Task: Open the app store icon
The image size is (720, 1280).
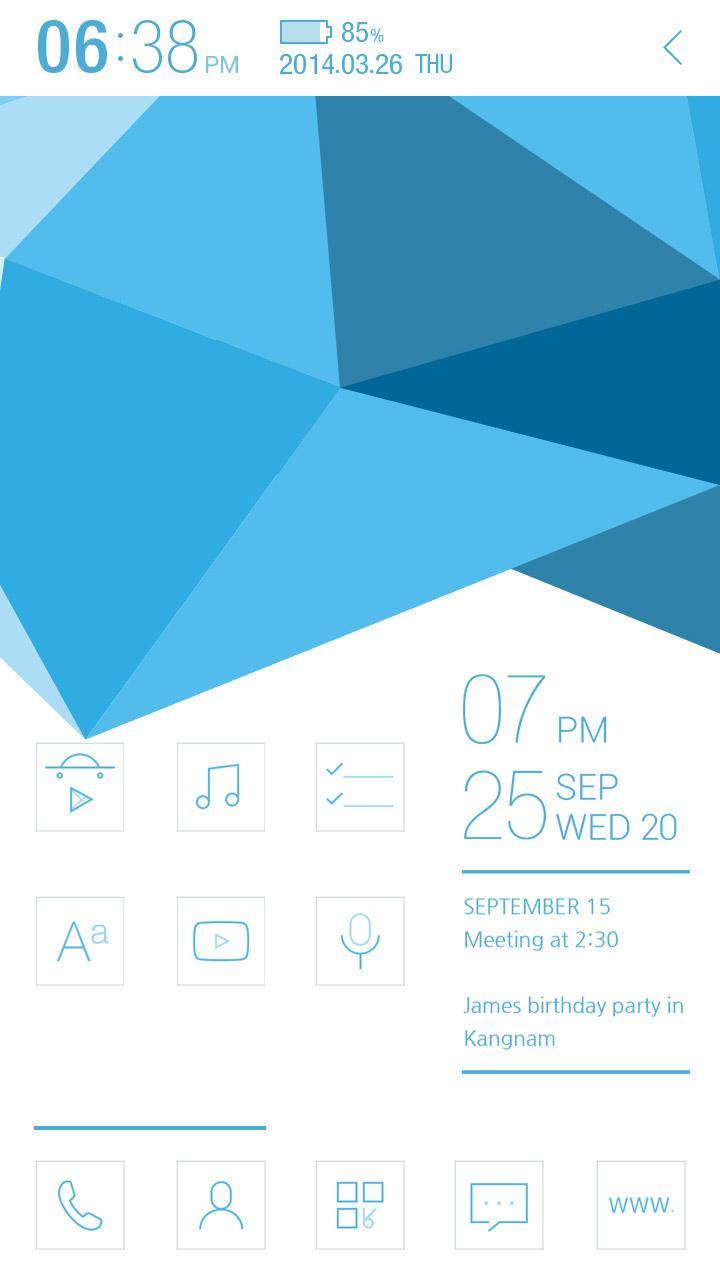Action: click(x=80, y=787)
